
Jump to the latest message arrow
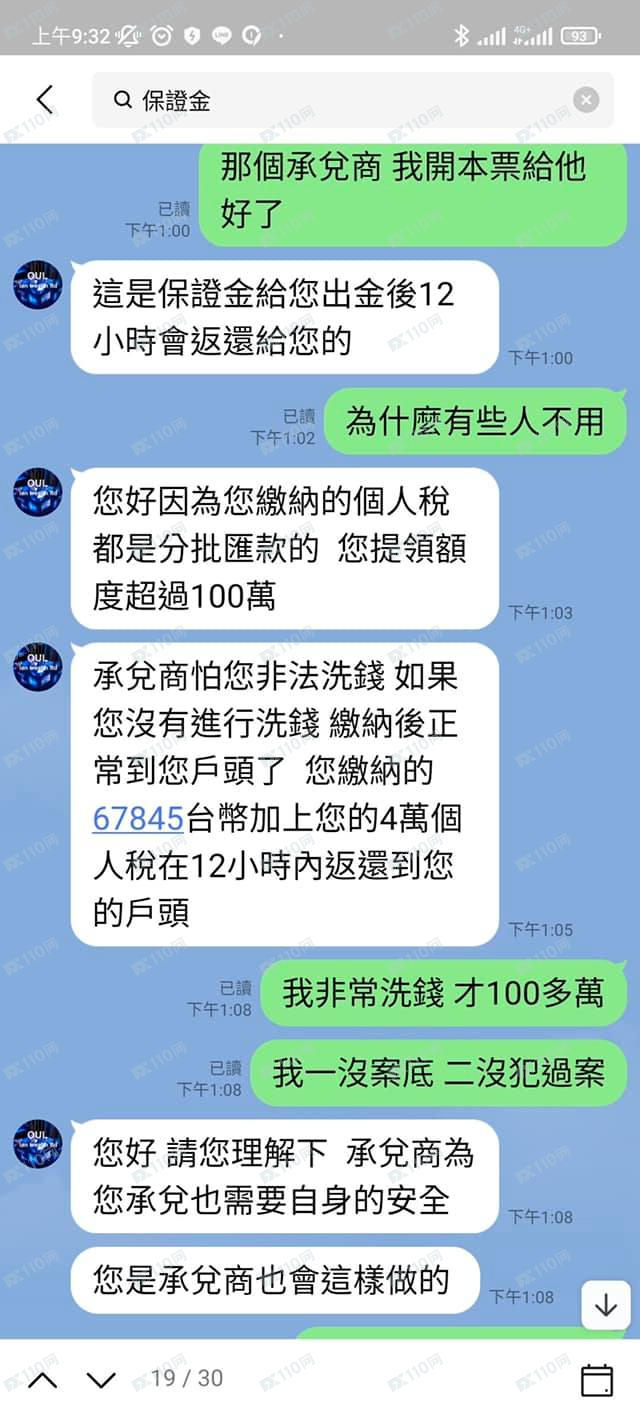(x=605, y=1306)
